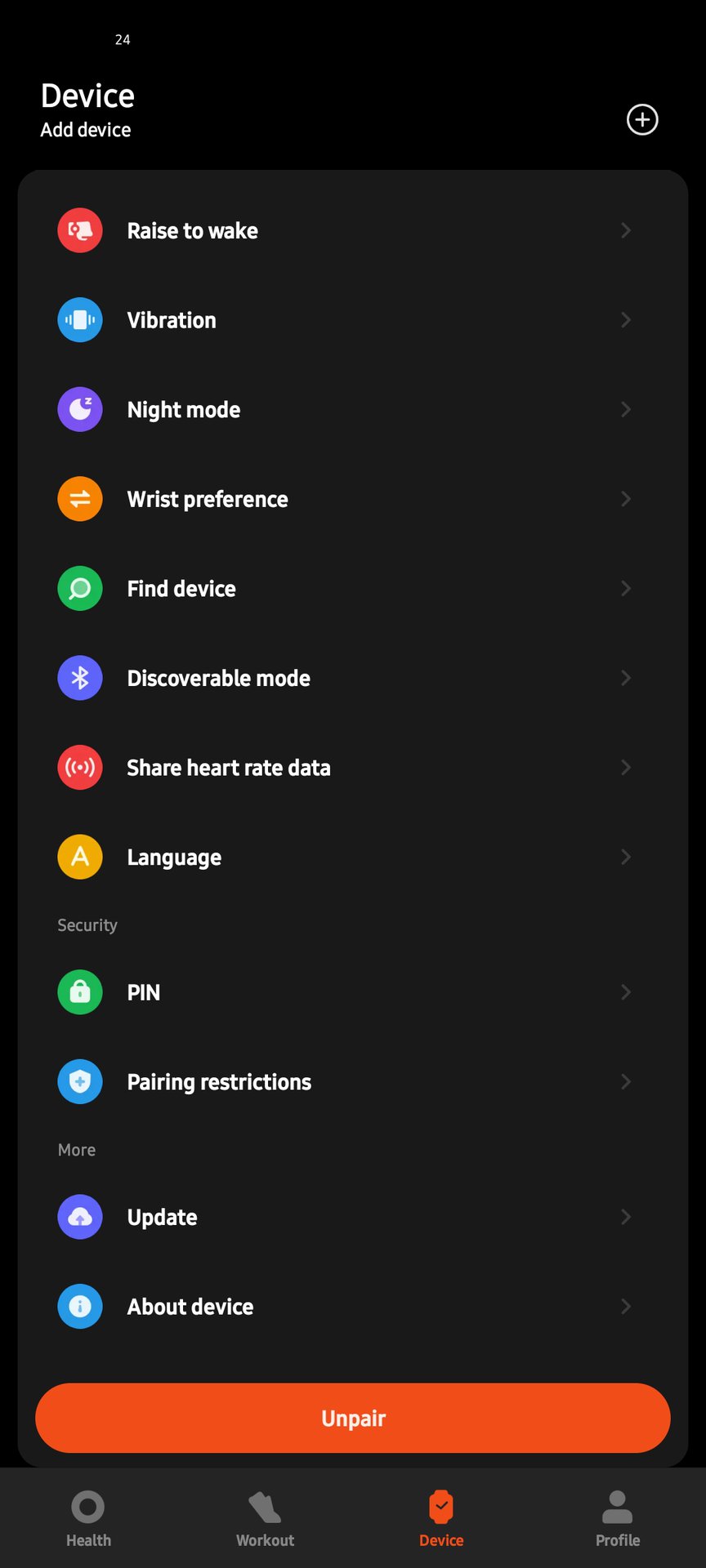Screen dimensions: 706x1568
Task: Switch to the Workout tab
Action: (265, 1518)
